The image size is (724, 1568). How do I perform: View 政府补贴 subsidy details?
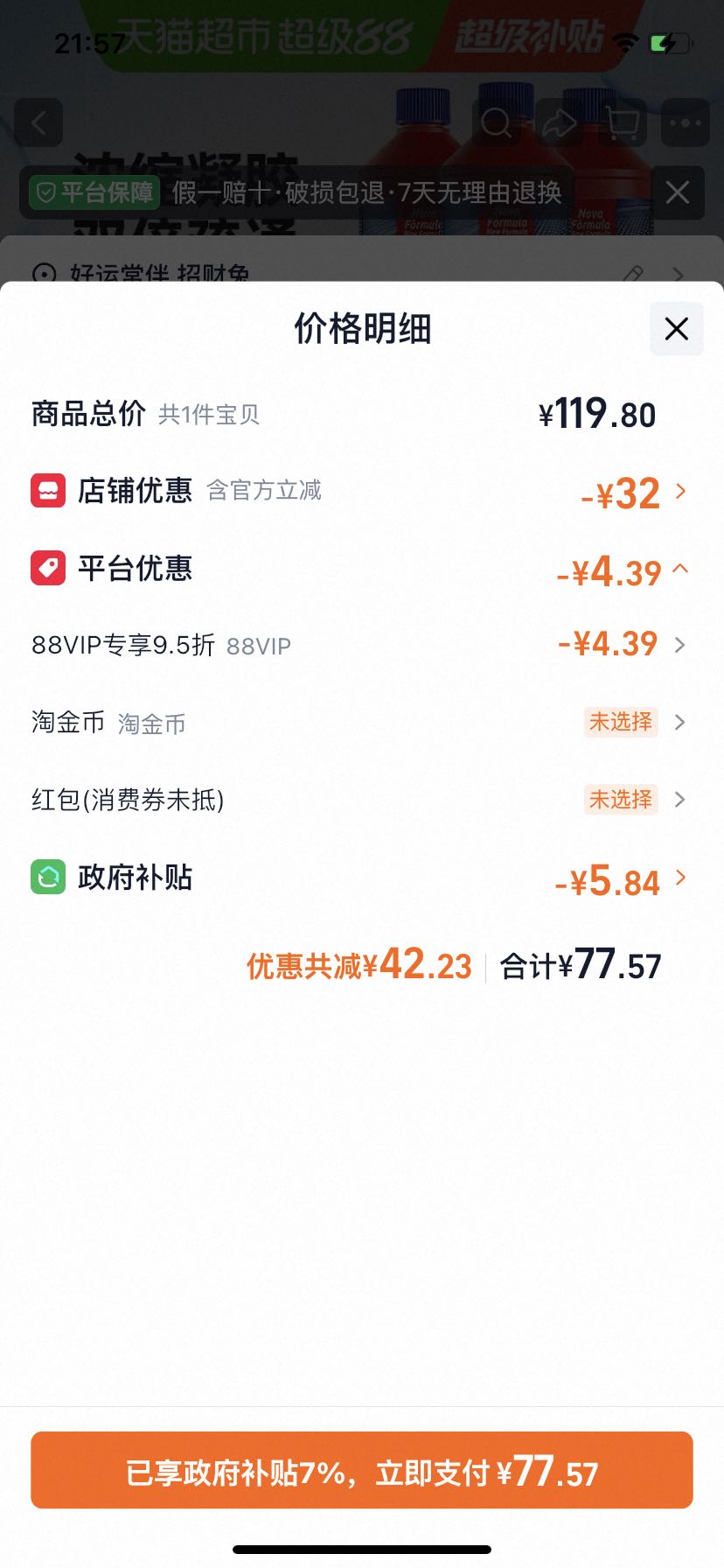(x=362, y=878)
